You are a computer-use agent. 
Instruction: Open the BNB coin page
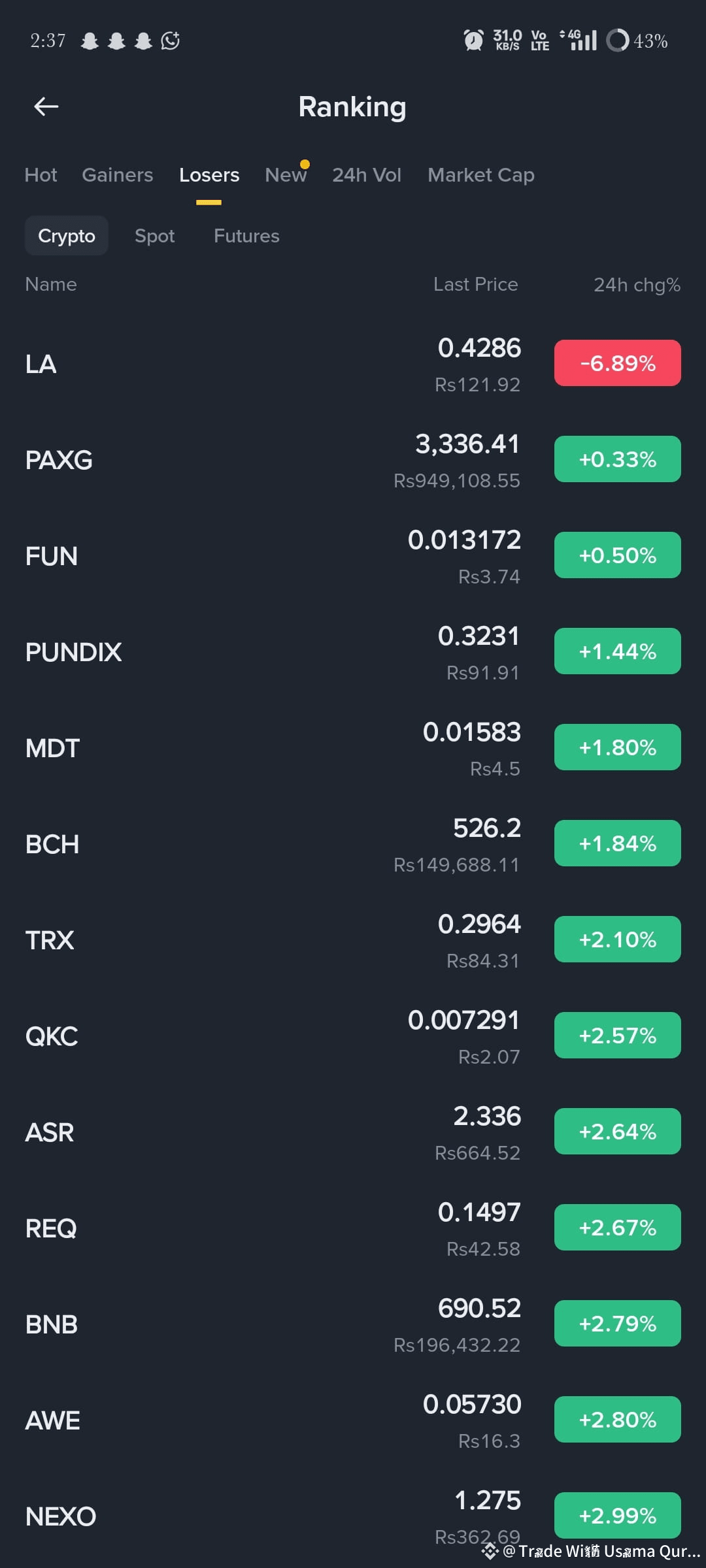pyautogui.click(x=353, y=1324)
